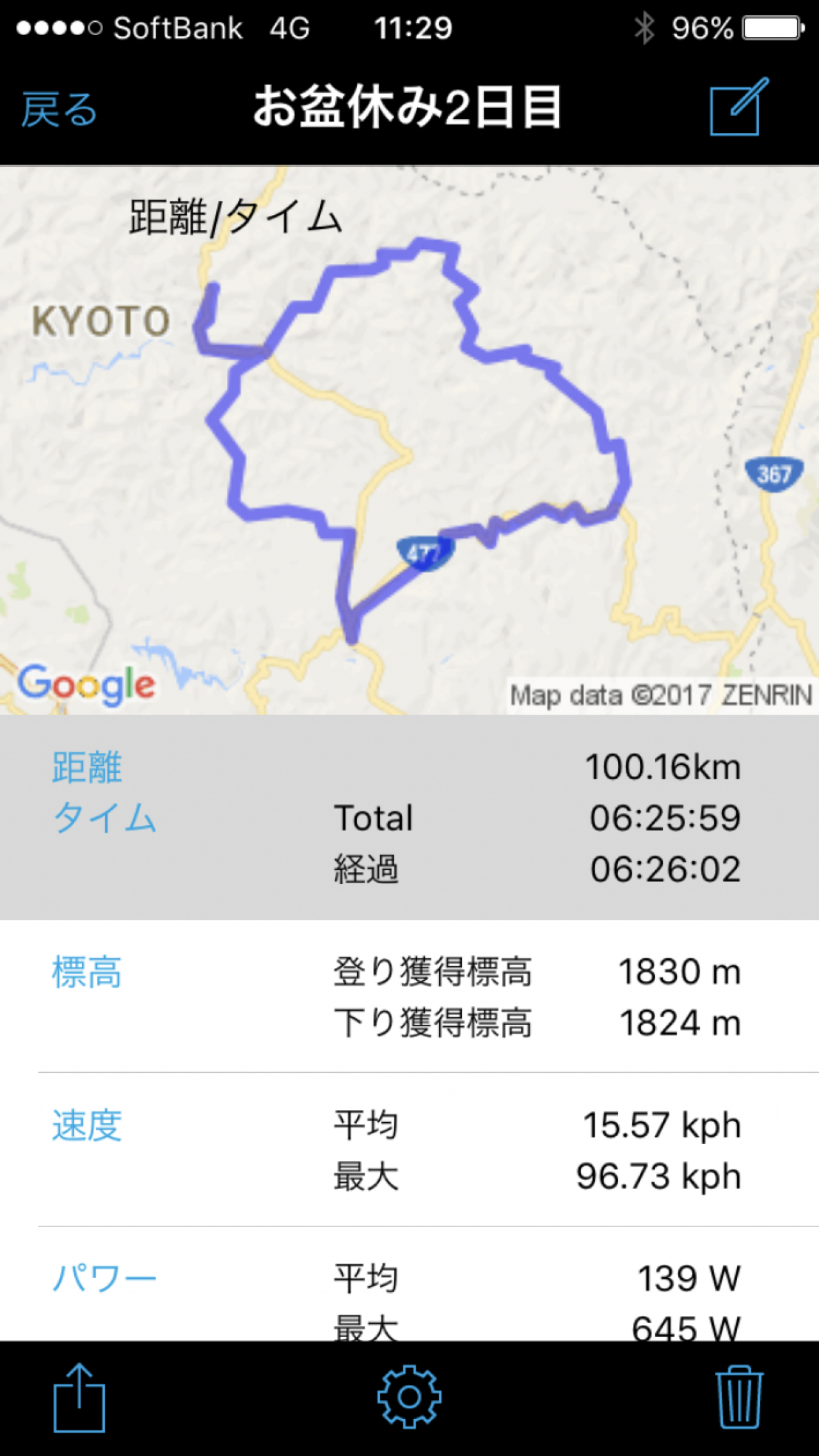The image size is (819, 1456).
Task: Toggle the 標高 (elevation) stat display
Action: coord(85,972)
